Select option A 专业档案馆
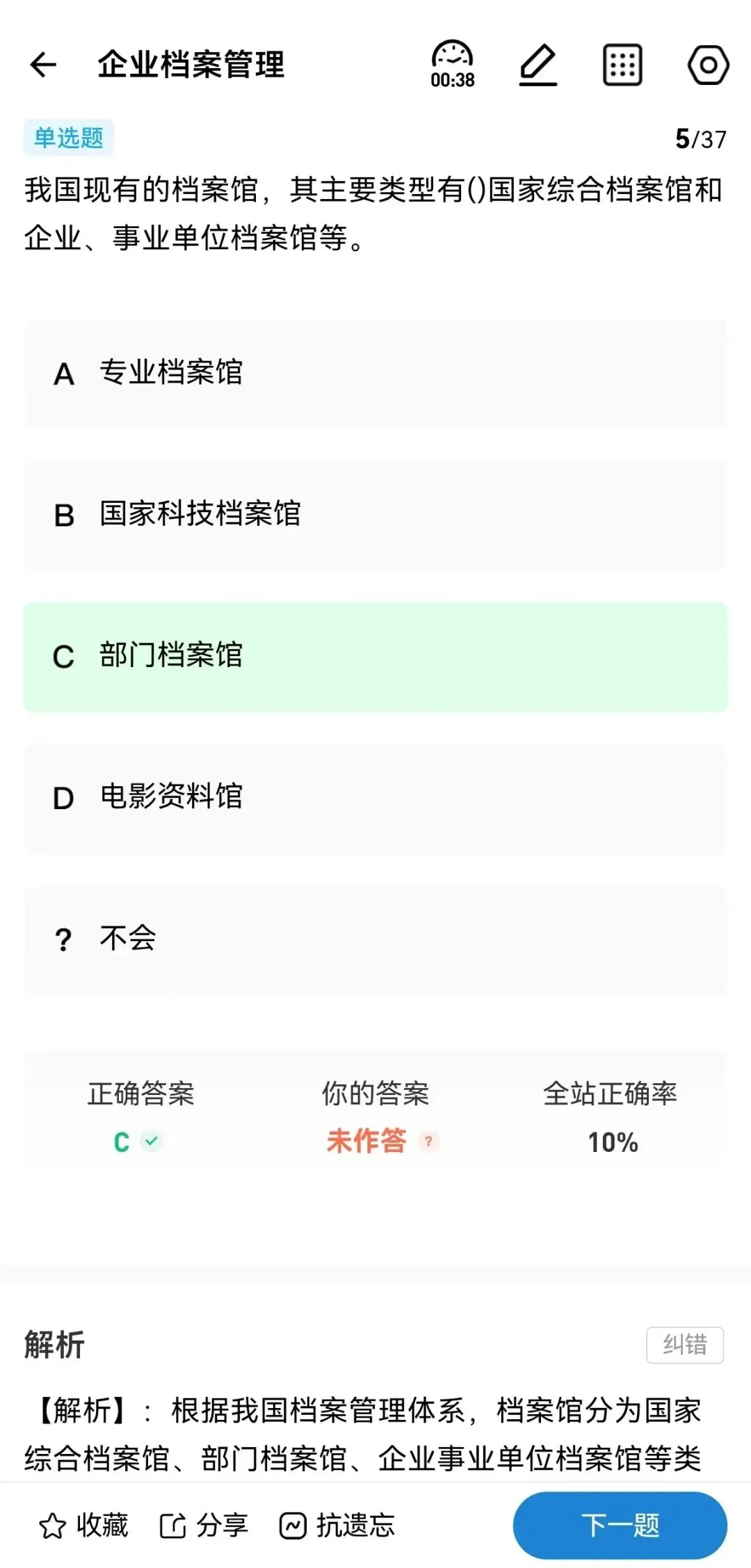The image size is (751, 1568). coord(375,374)
